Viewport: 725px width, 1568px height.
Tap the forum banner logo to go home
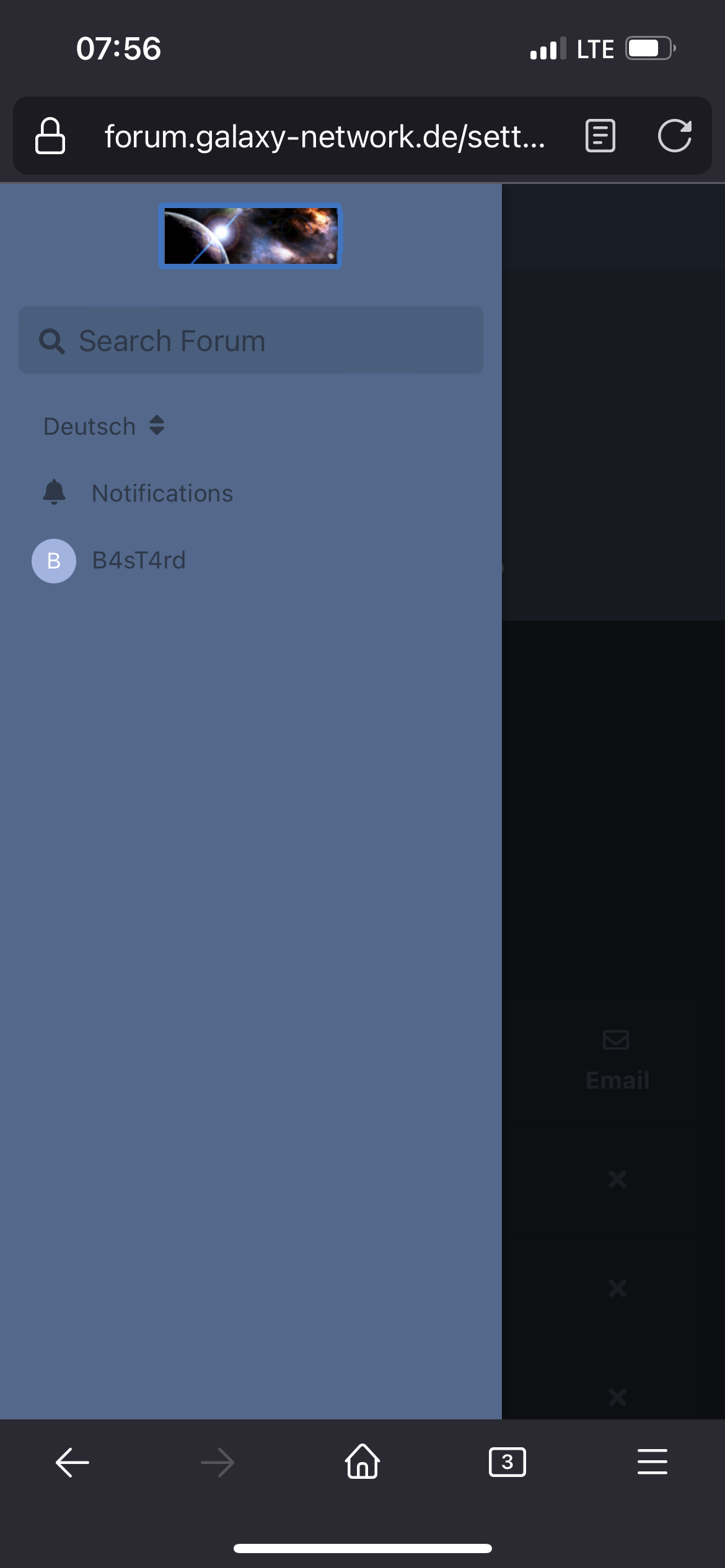[x=250, y=236]
